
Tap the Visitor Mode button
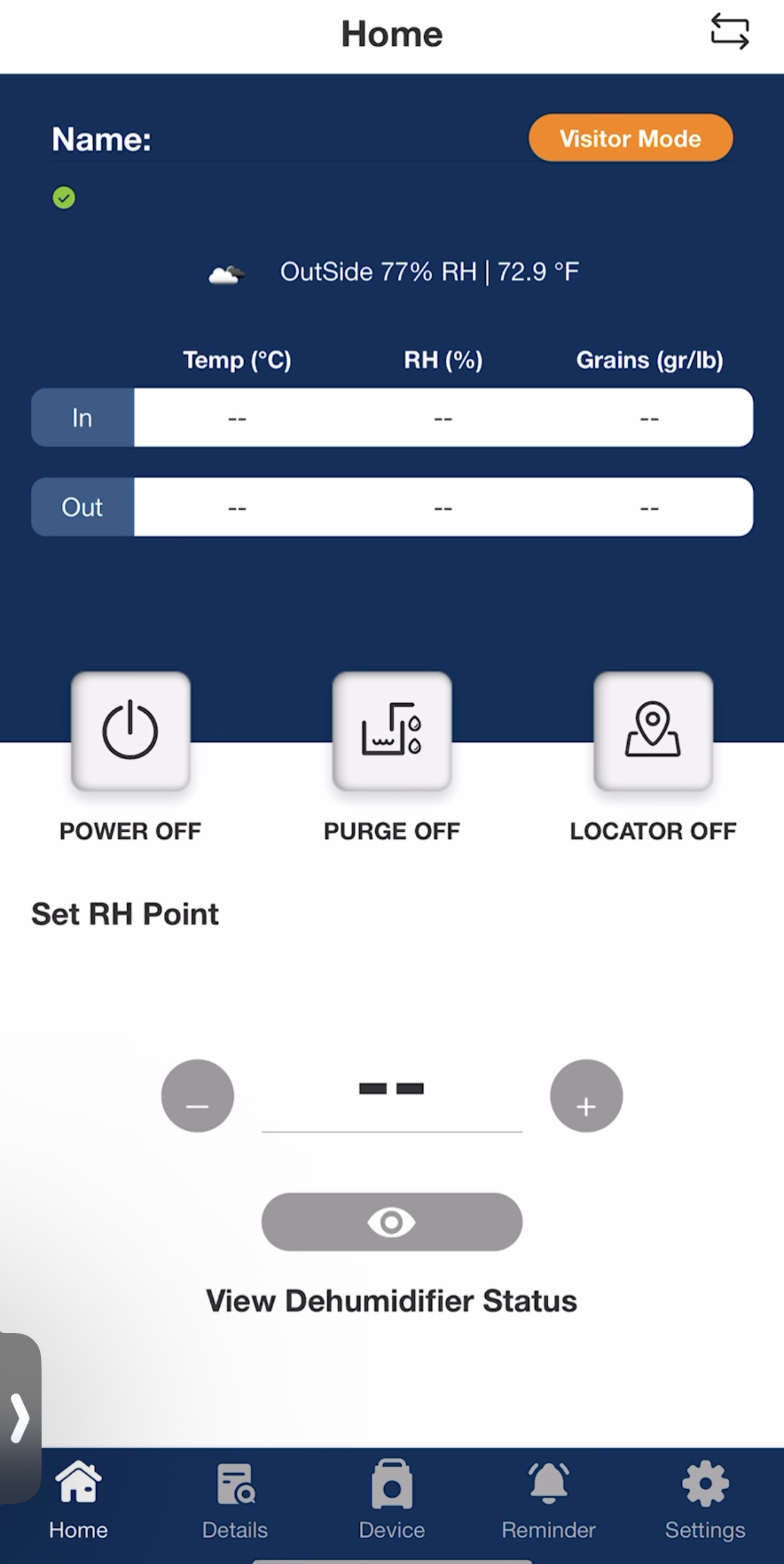click(x=630, y=138)
